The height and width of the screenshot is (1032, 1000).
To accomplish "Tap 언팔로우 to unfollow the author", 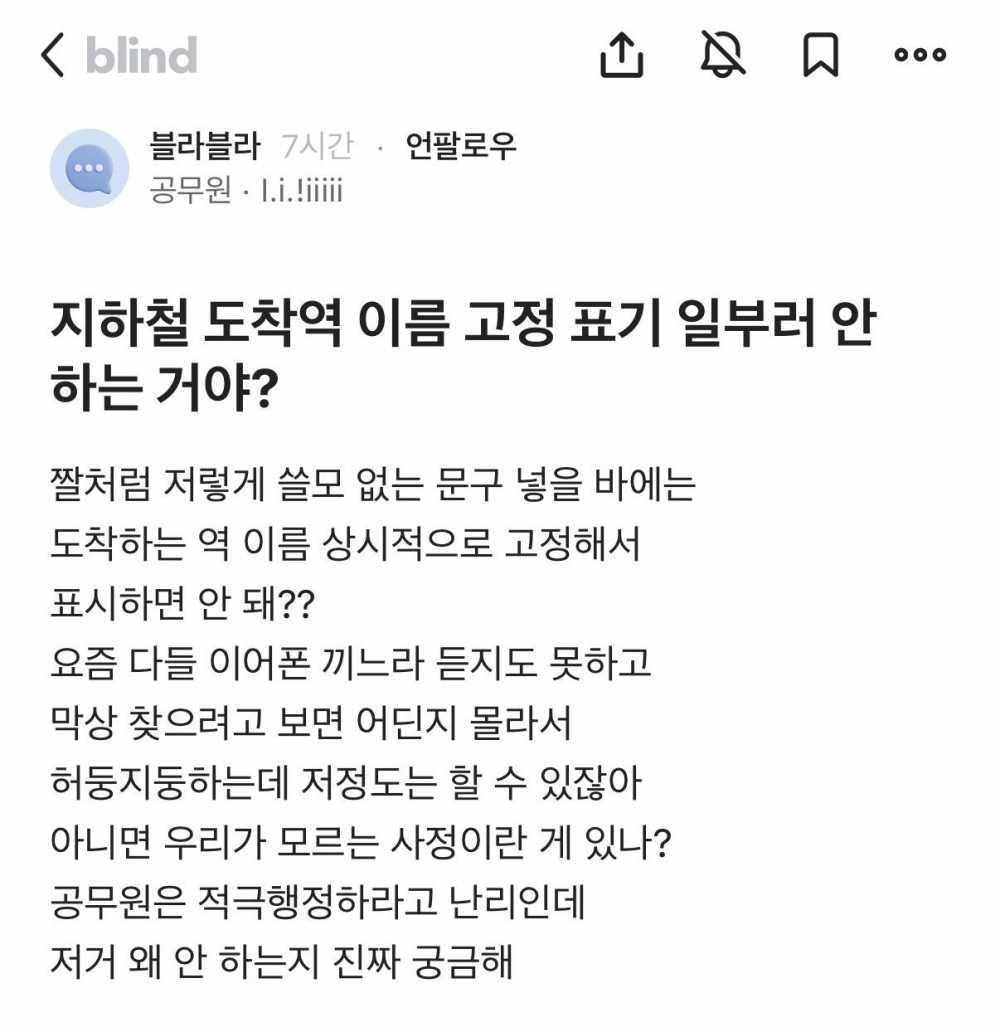I will click(460, 147).
